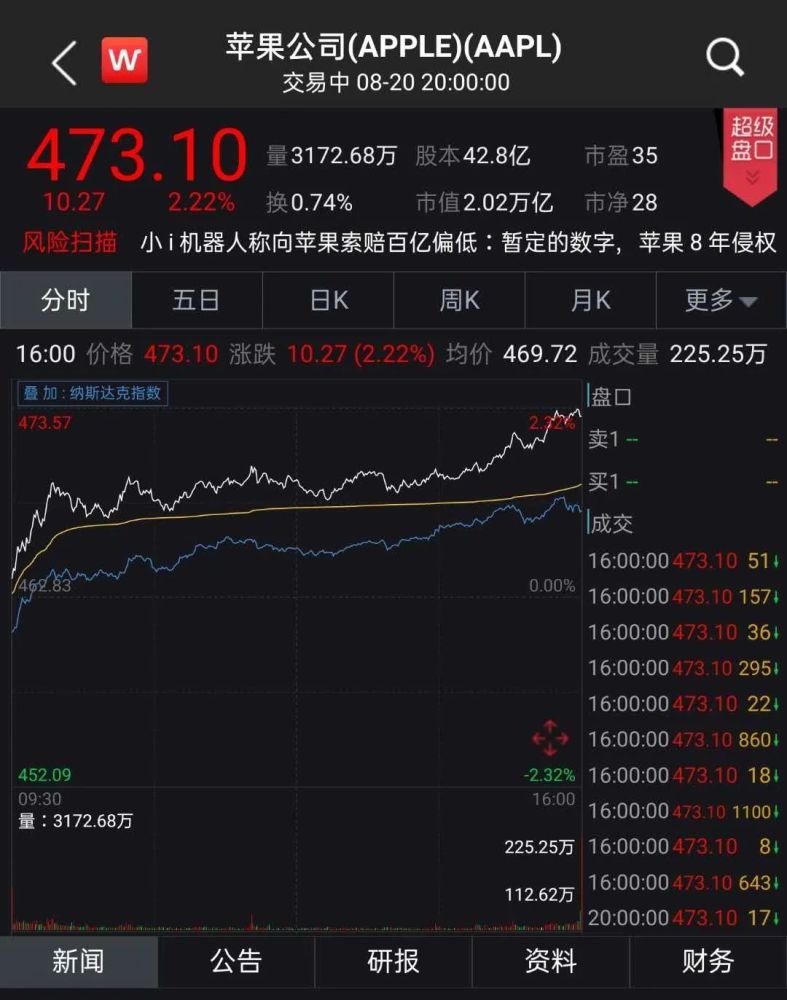Switch to the 五日 chart tab
Screen dimensions: 787x1000
(196, 300)
